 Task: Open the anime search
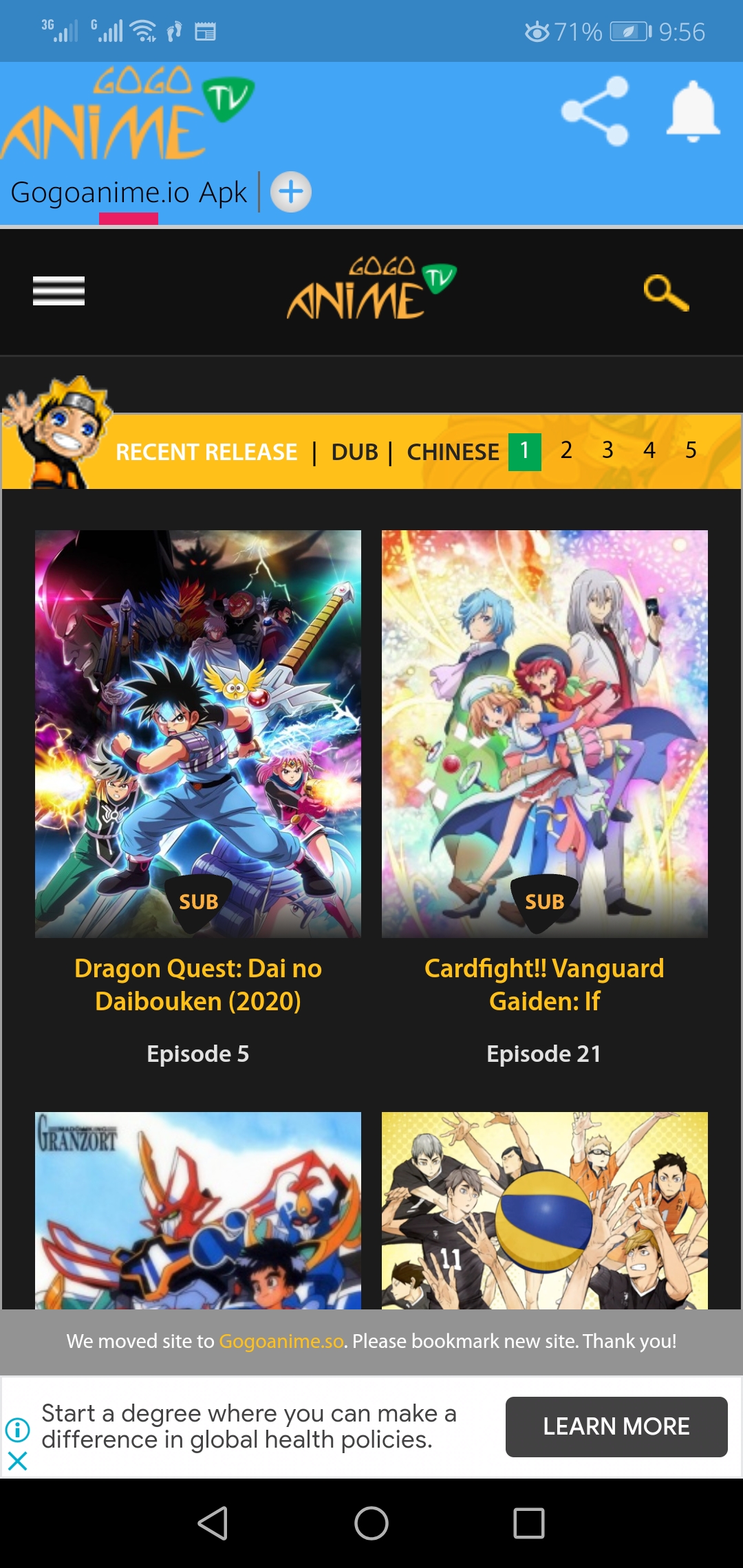[665, 293]
